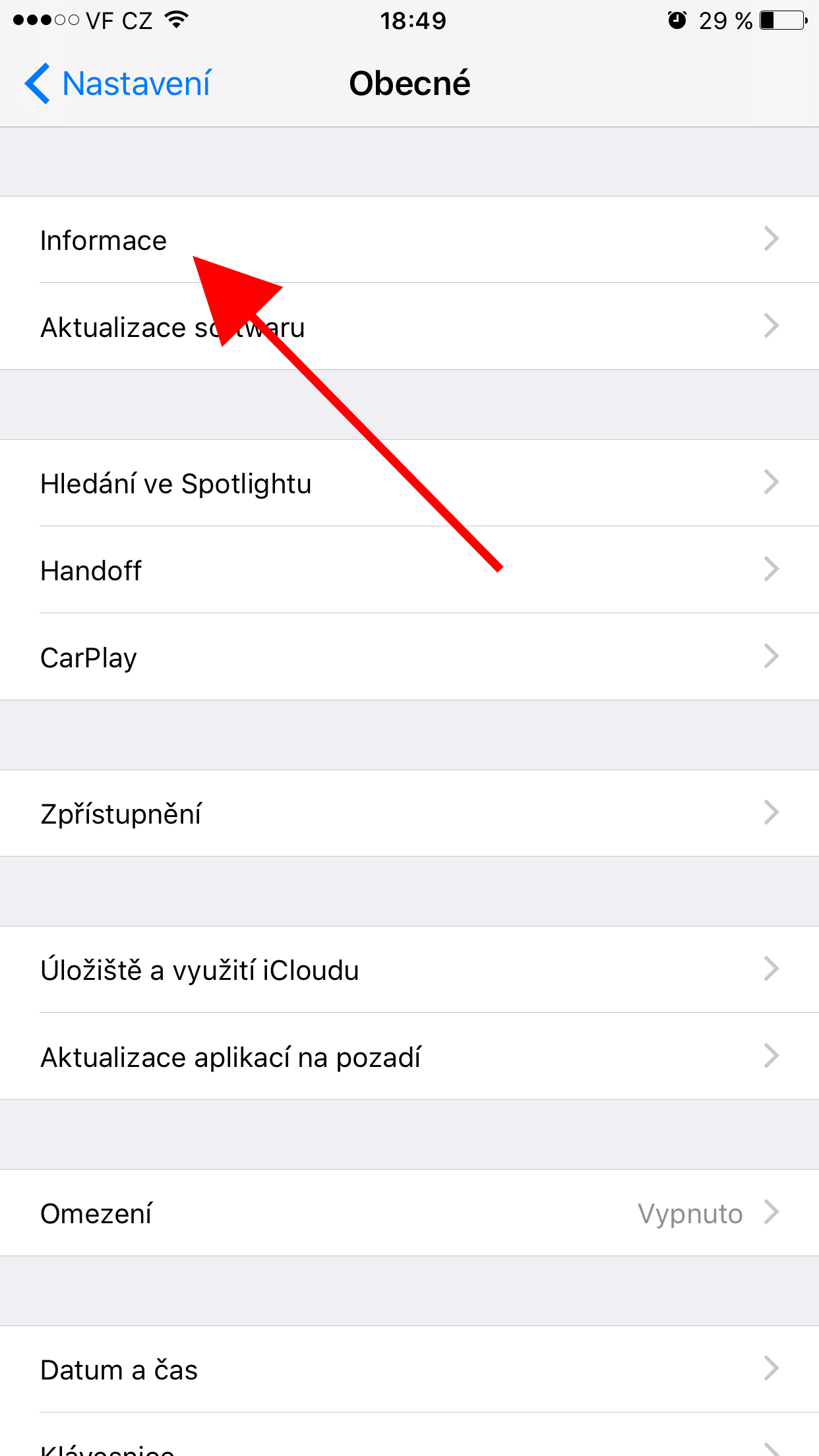This screenshot has width=819, height=1456.
Task: Open CarPlay settings
Action: pyautogui.click(x=89, y=657)
